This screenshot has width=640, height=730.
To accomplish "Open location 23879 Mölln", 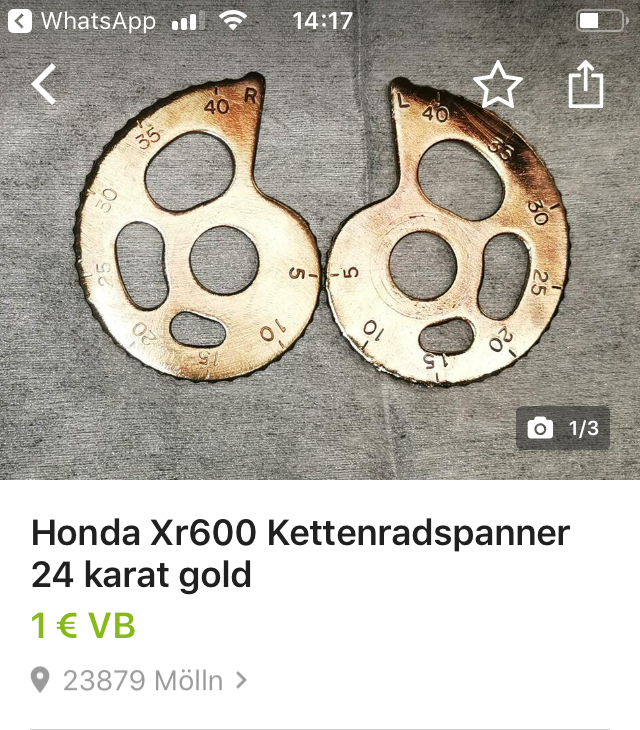I will 140,681.
